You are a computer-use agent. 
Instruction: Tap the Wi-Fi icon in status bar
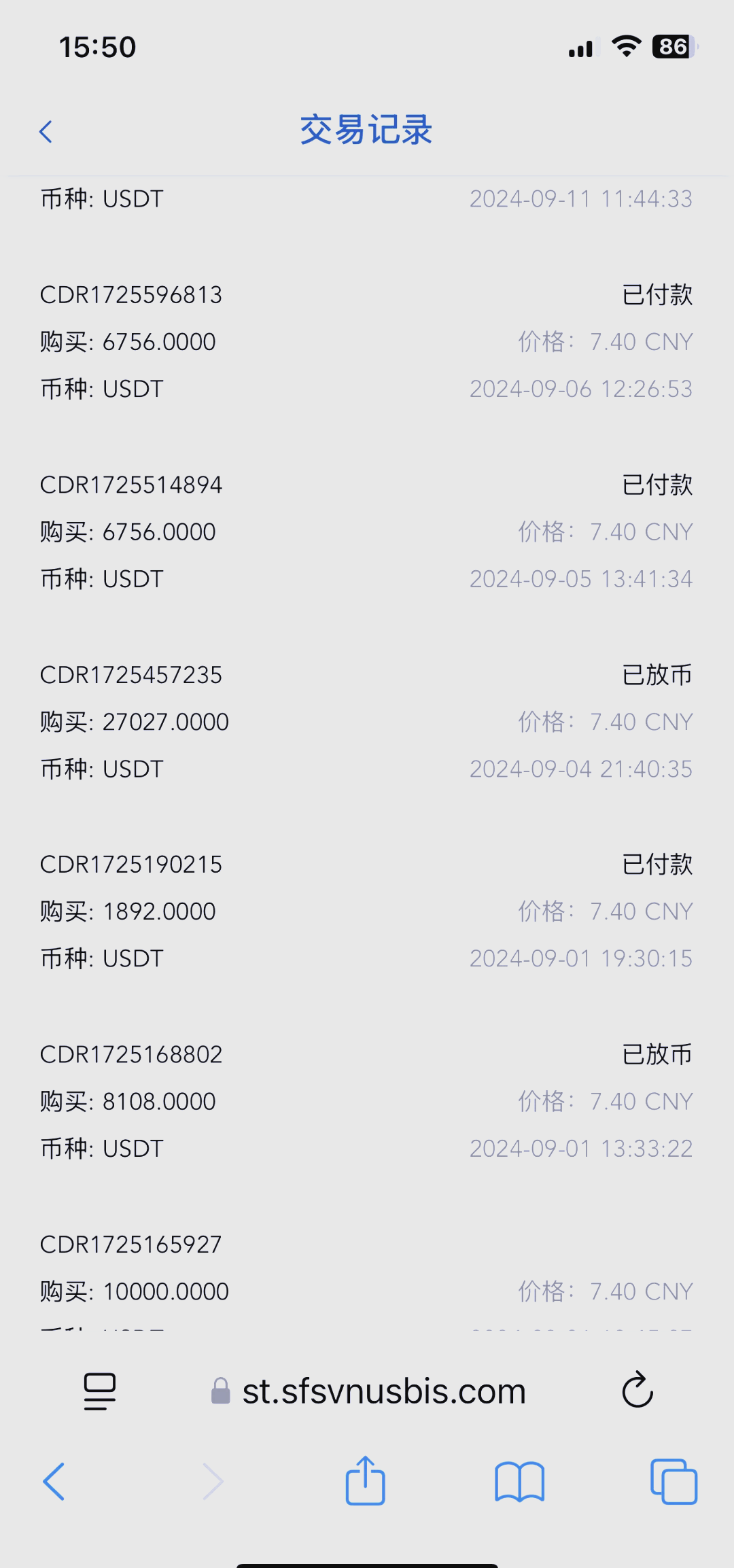[x=625, y=46]
